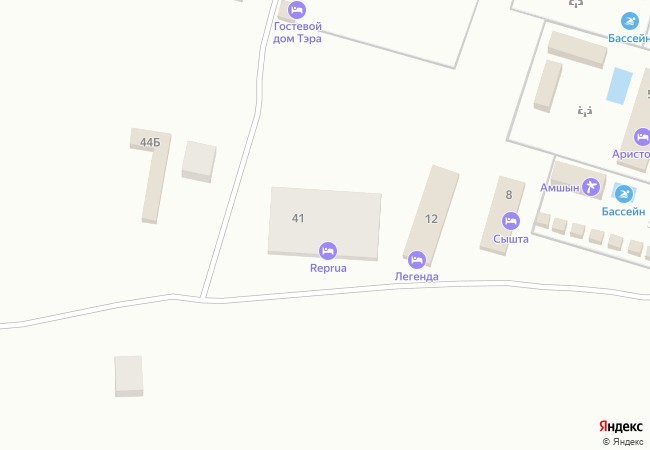Open the Reprua hotel marker
The width and height of the screenshot is (650, 450).
tap(328, 250)
